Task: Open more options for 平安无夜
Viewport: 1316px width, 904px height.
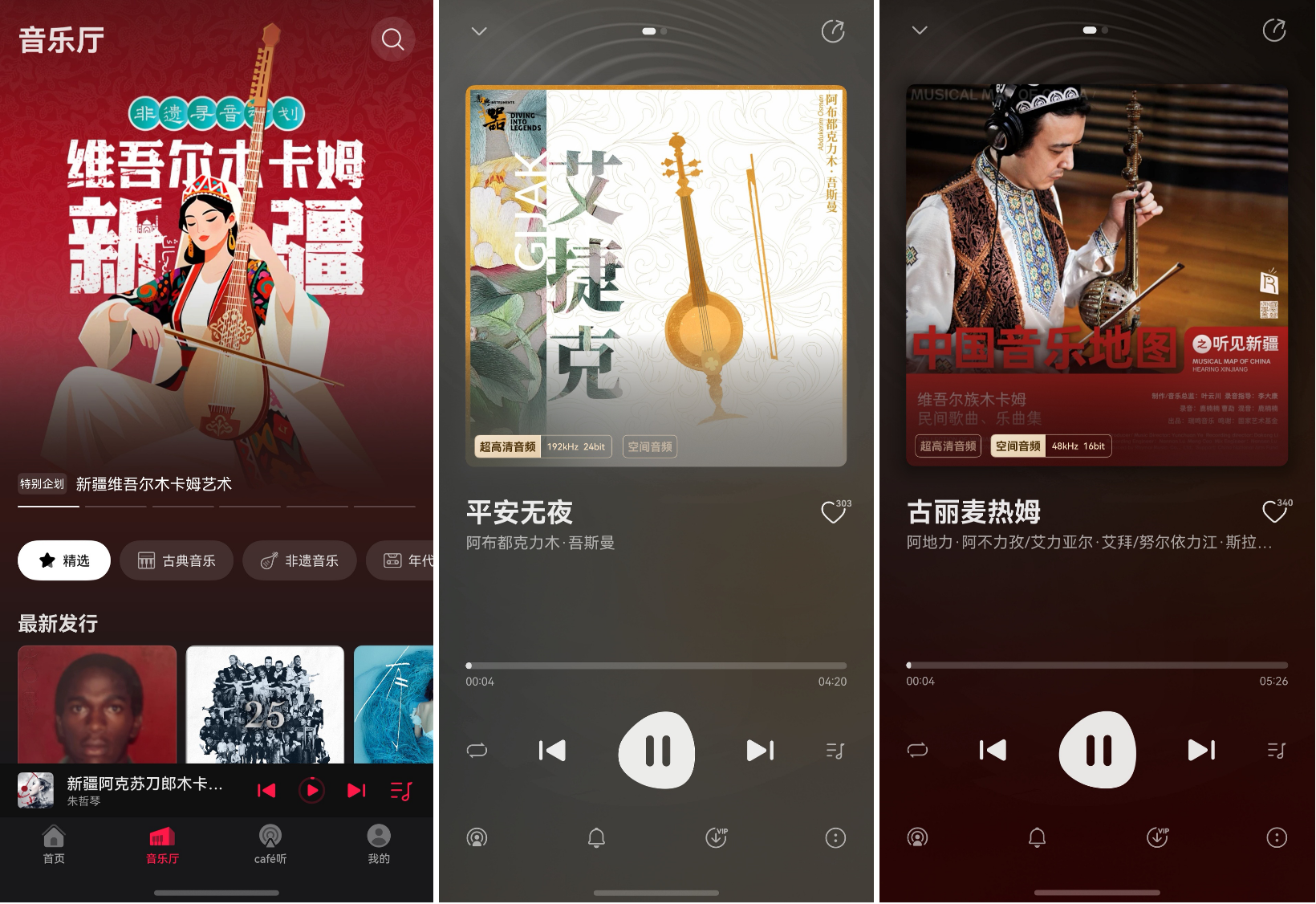Action: click(835, 838)
